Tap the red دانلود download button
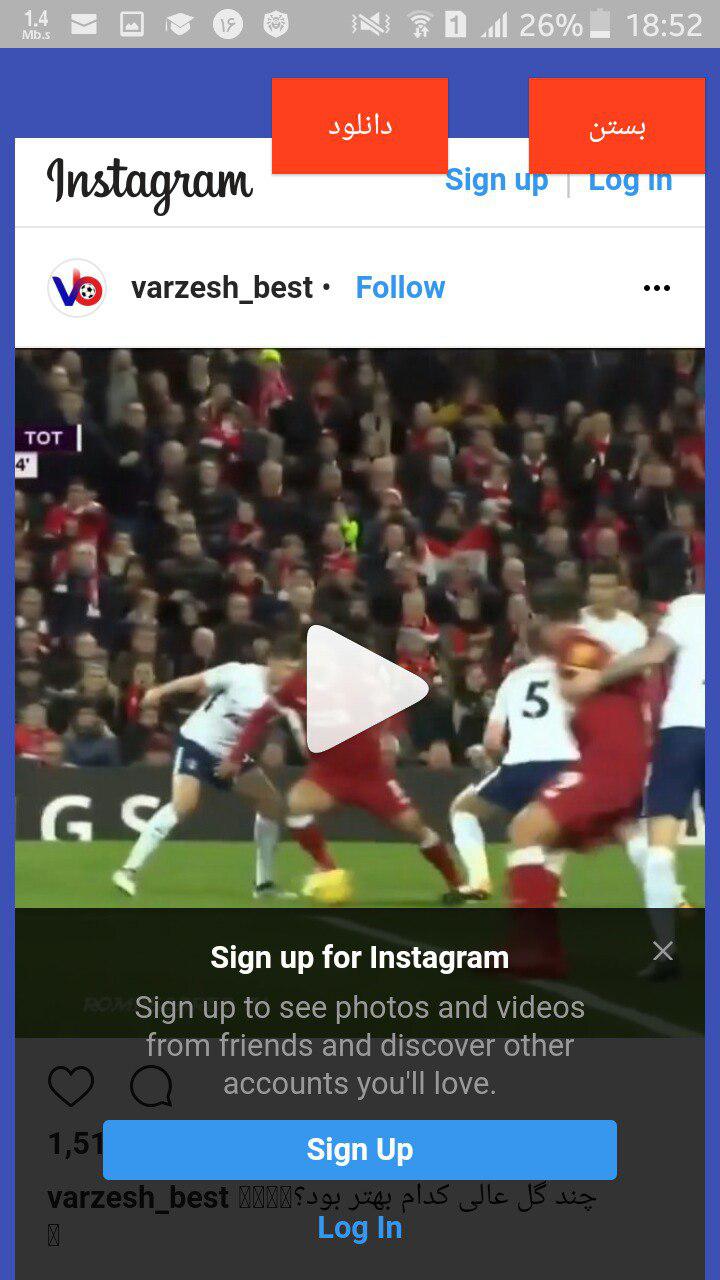The height and width of the screenshot is (1280, 720). (x=359, y=126)
